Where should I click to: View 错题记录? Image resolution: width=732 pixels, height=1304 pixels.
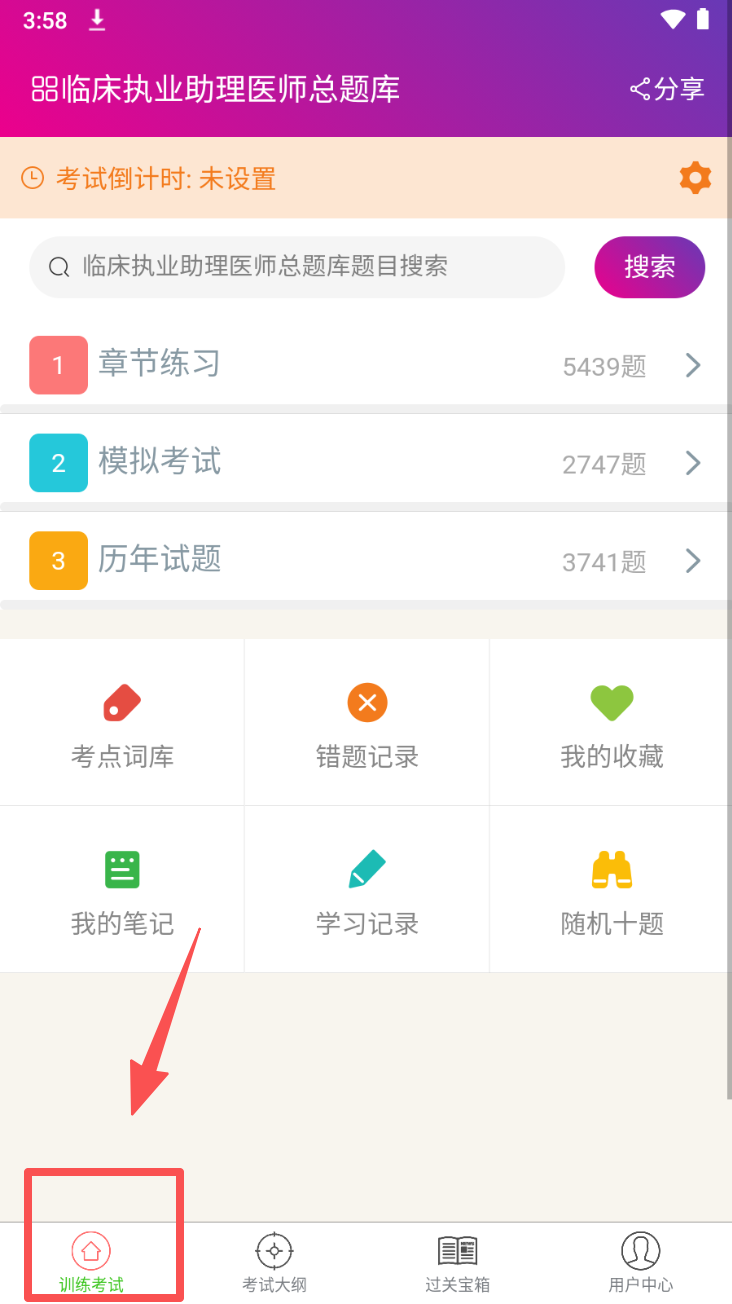[x=367, y=724]
